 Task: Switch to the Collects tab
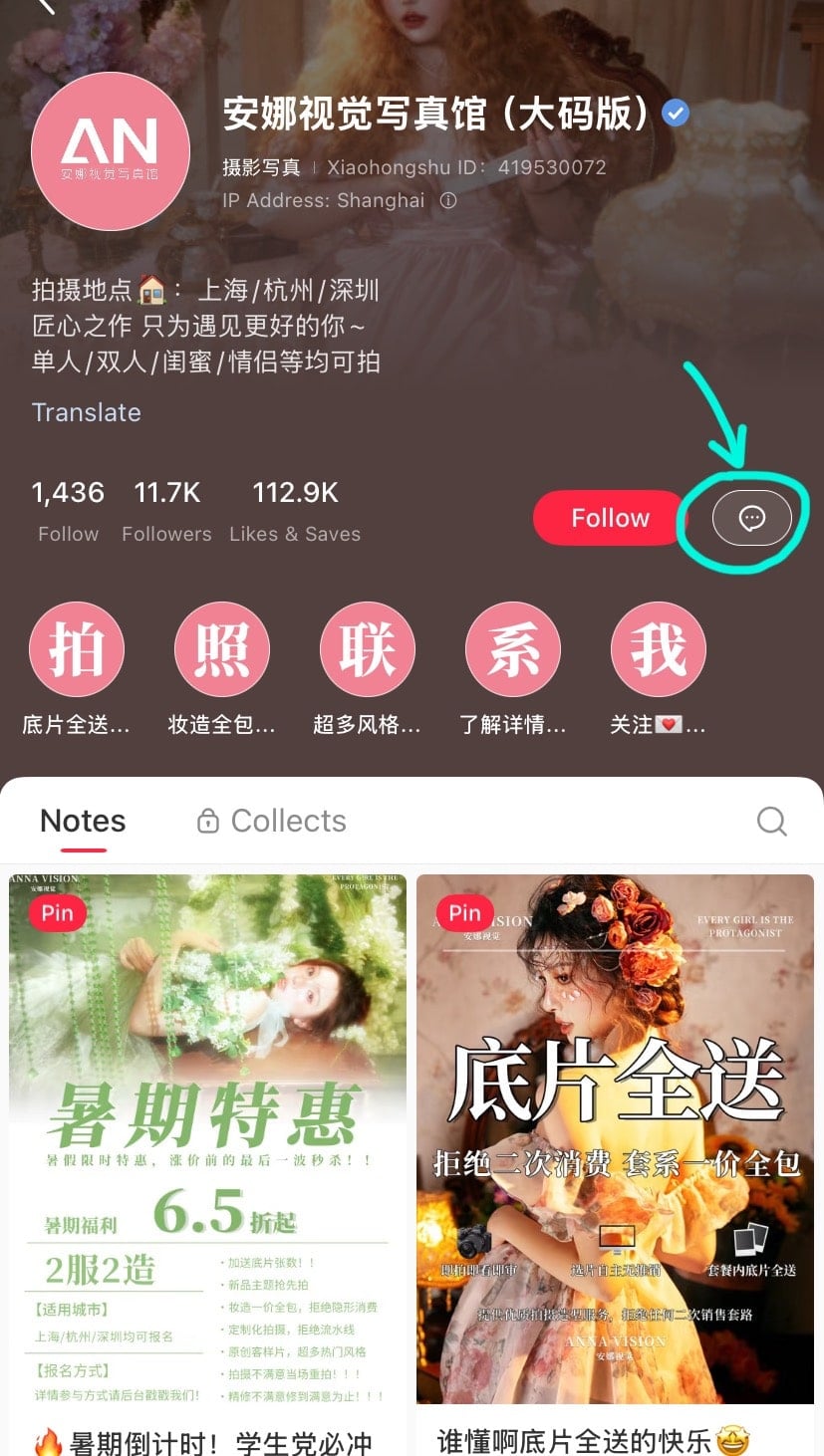click(x=271, y=821)
